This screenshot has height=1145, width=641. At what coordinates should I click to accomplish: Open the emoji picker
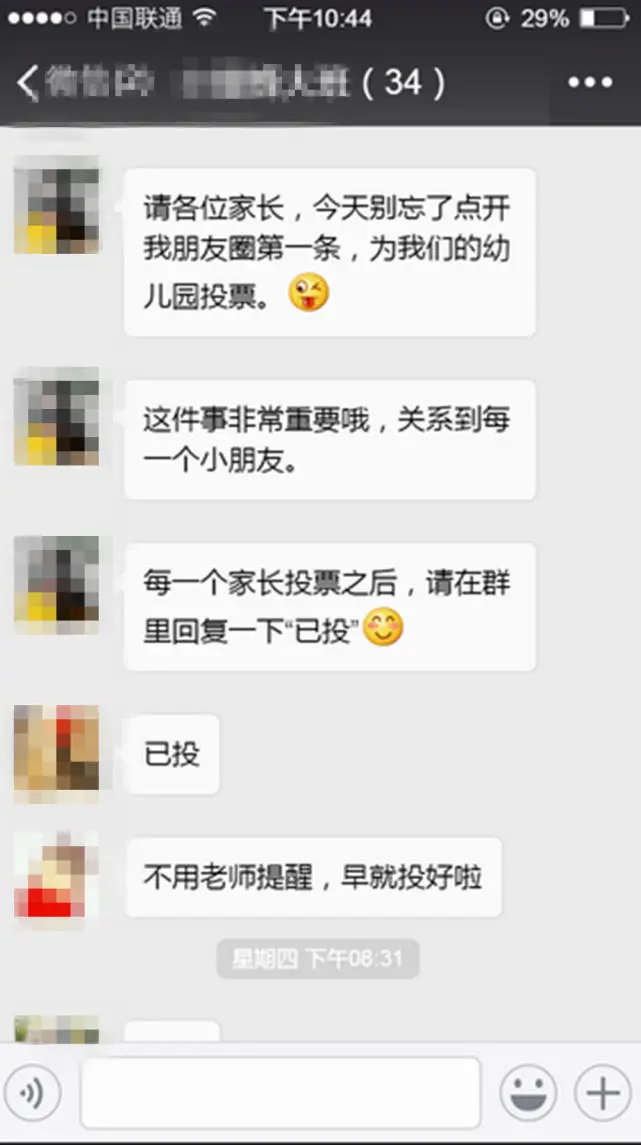[528, 1094]
